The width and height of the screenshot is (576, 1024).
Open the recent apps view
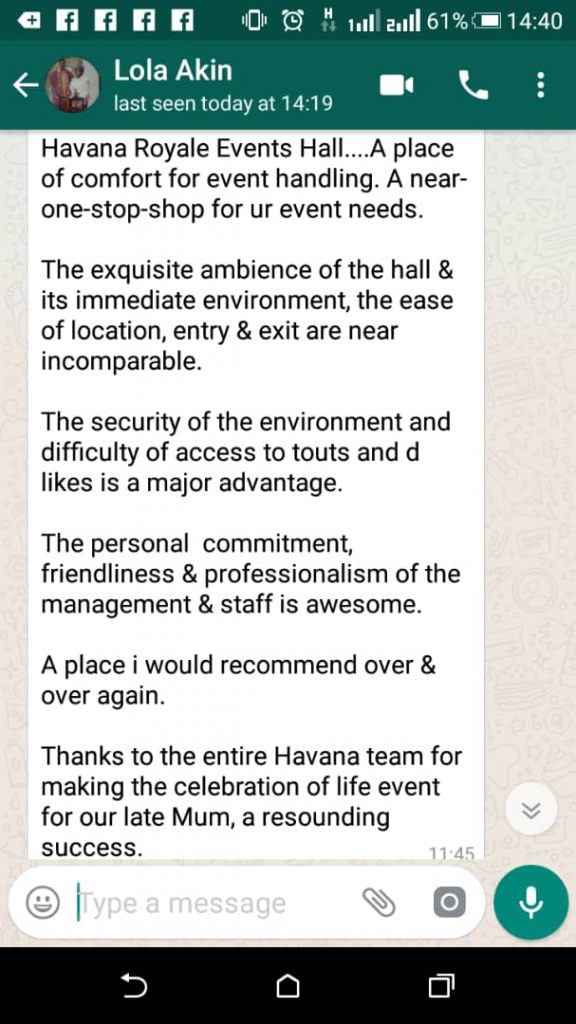(x=442, y=985)
